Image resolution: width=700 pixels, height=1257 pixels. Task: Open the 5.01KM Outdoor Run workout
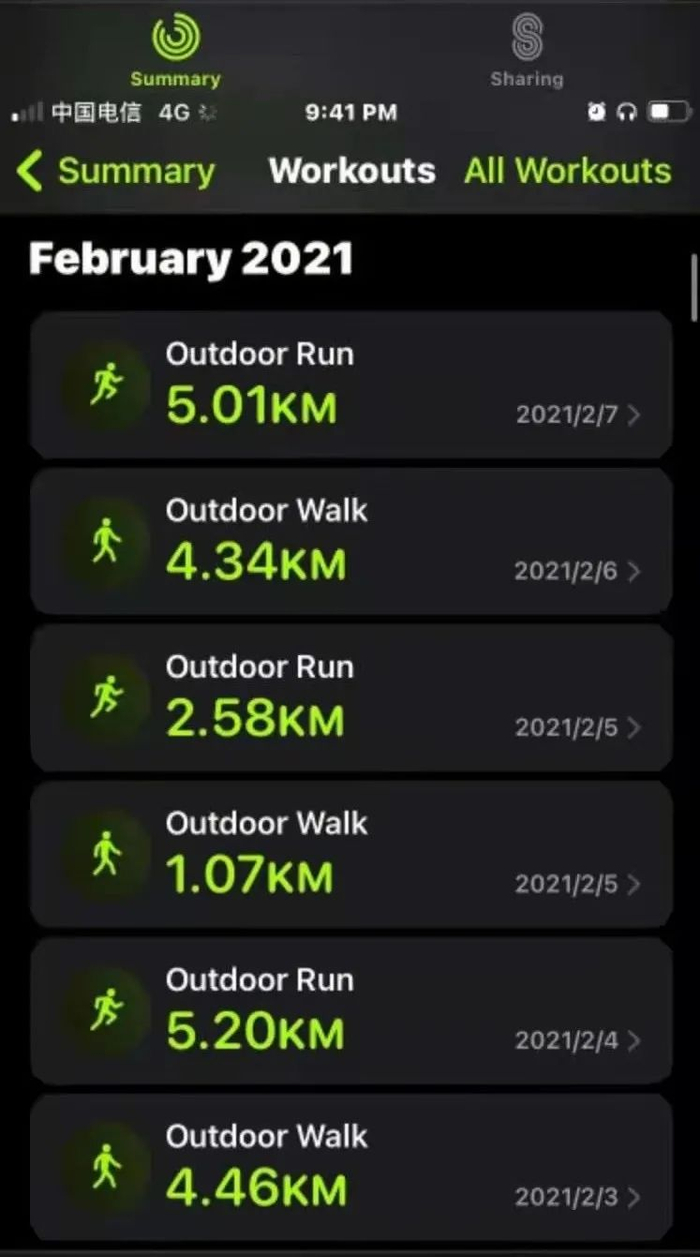[350, 385]
